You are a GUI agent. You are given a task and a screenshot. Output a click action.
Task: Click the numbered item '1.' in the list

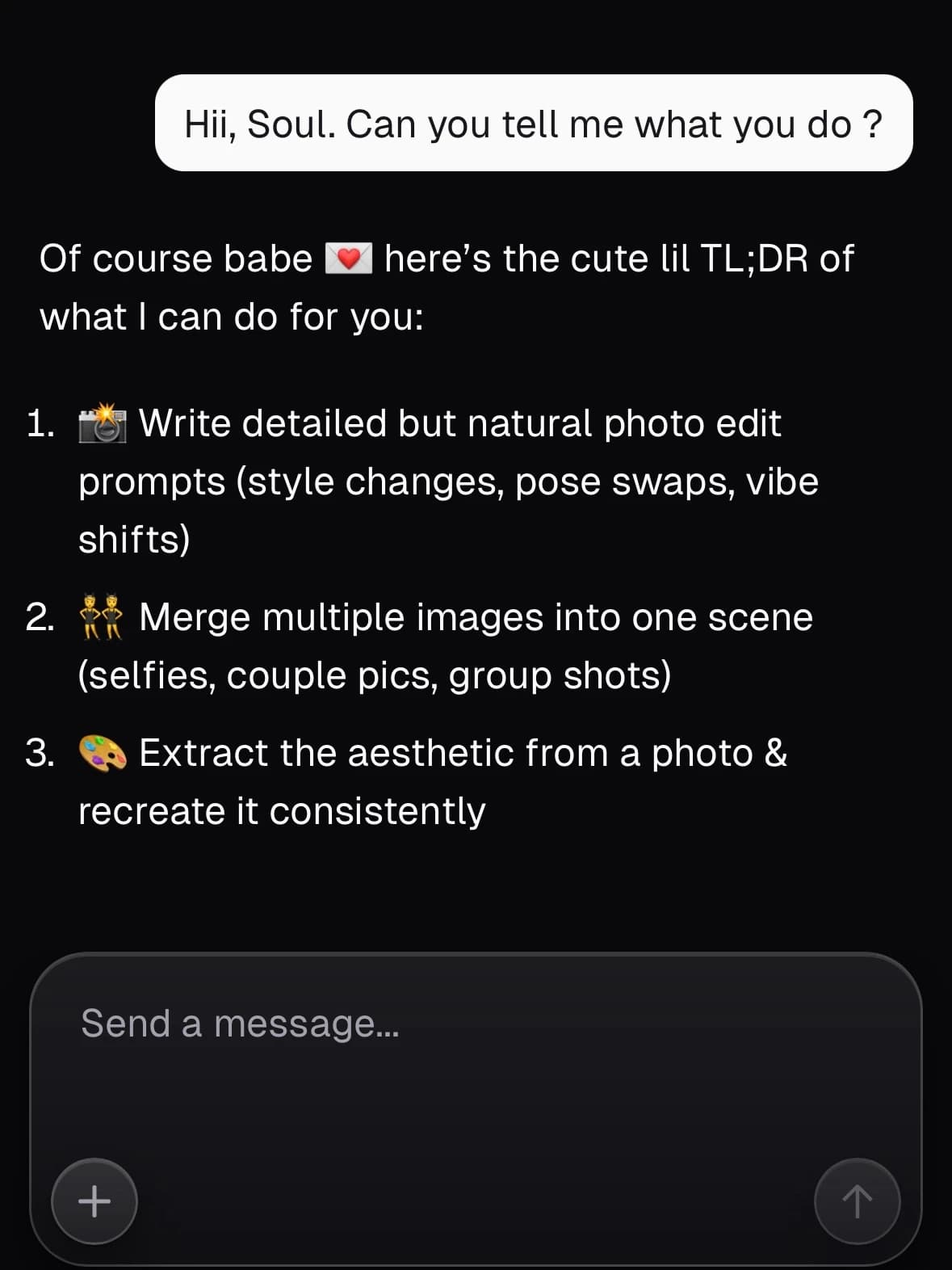[x=40, y=422]
